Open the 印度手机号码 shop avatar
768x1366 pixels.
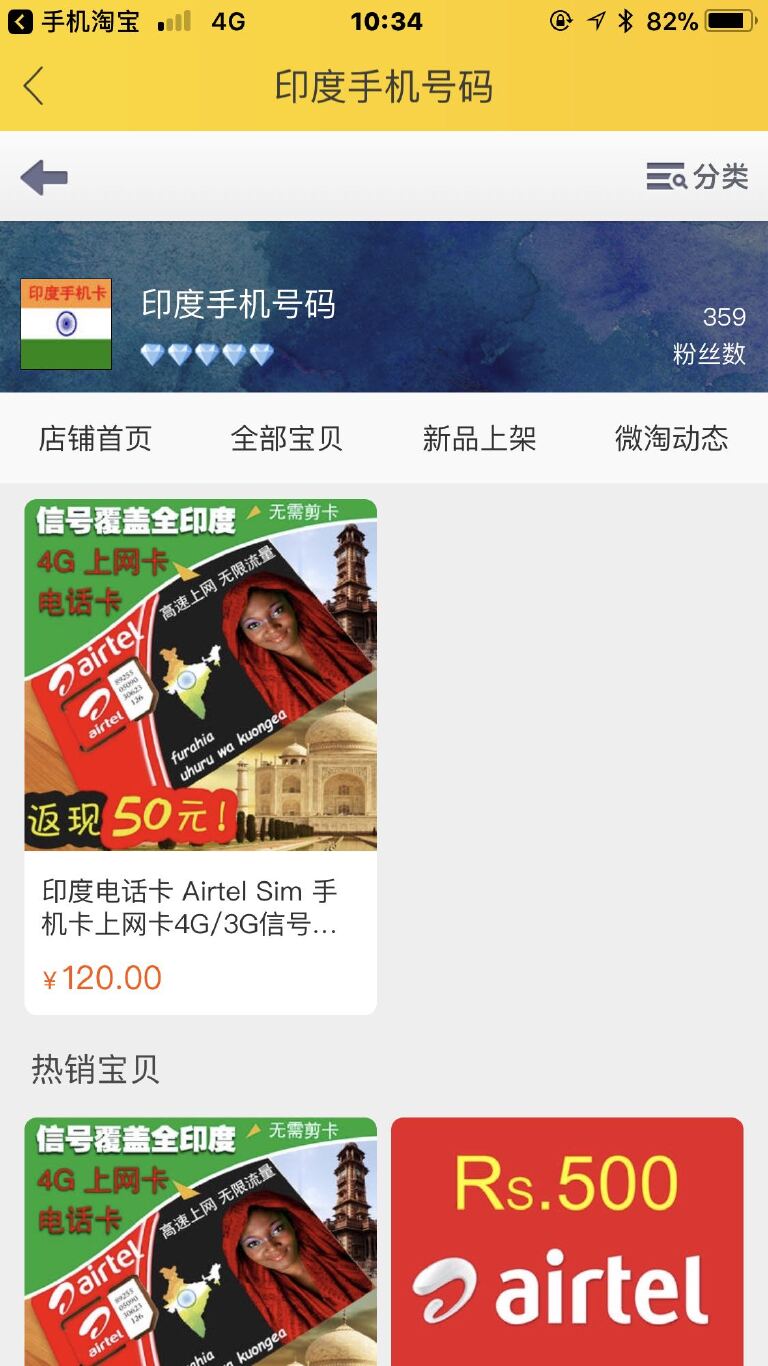[x=66, y=324]
